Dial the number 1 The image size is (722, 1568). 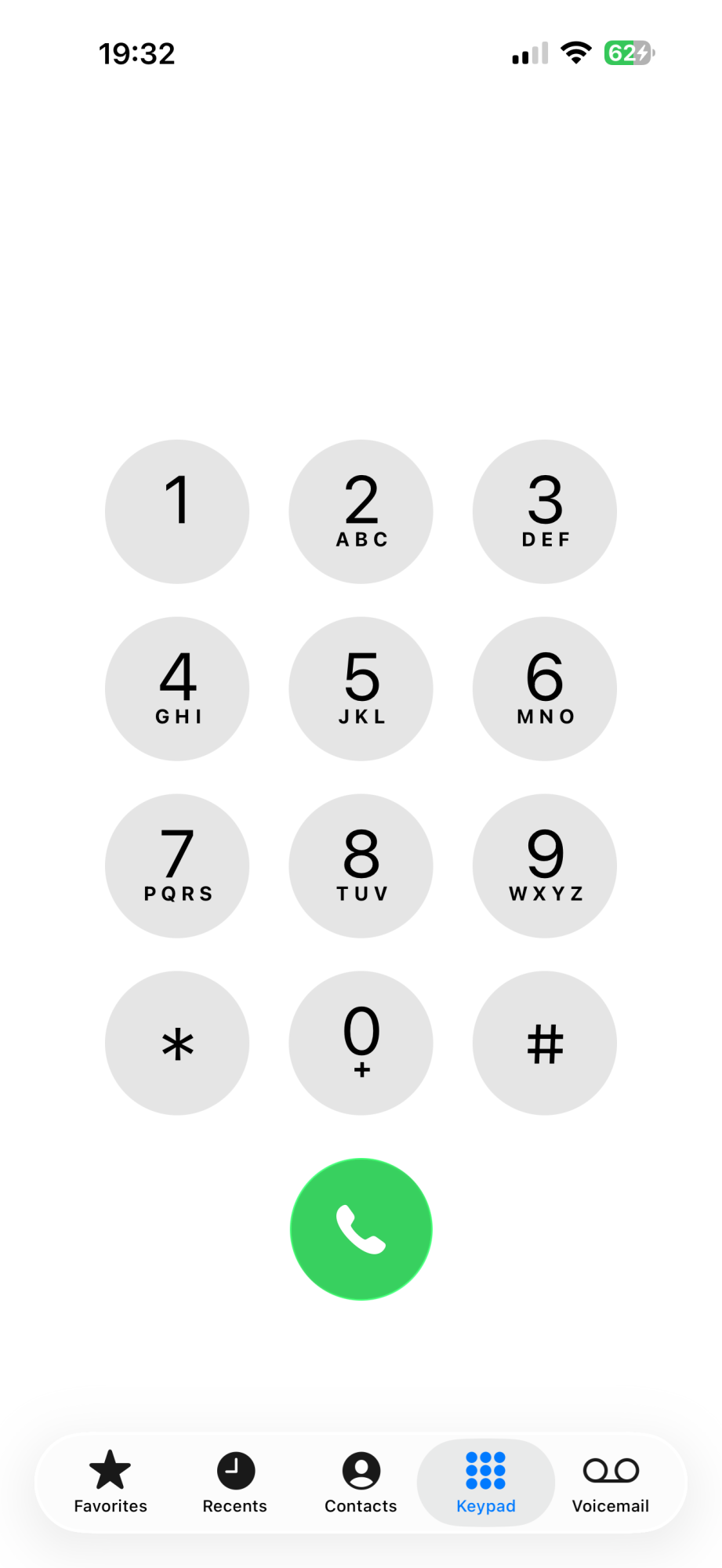[177, 511]
